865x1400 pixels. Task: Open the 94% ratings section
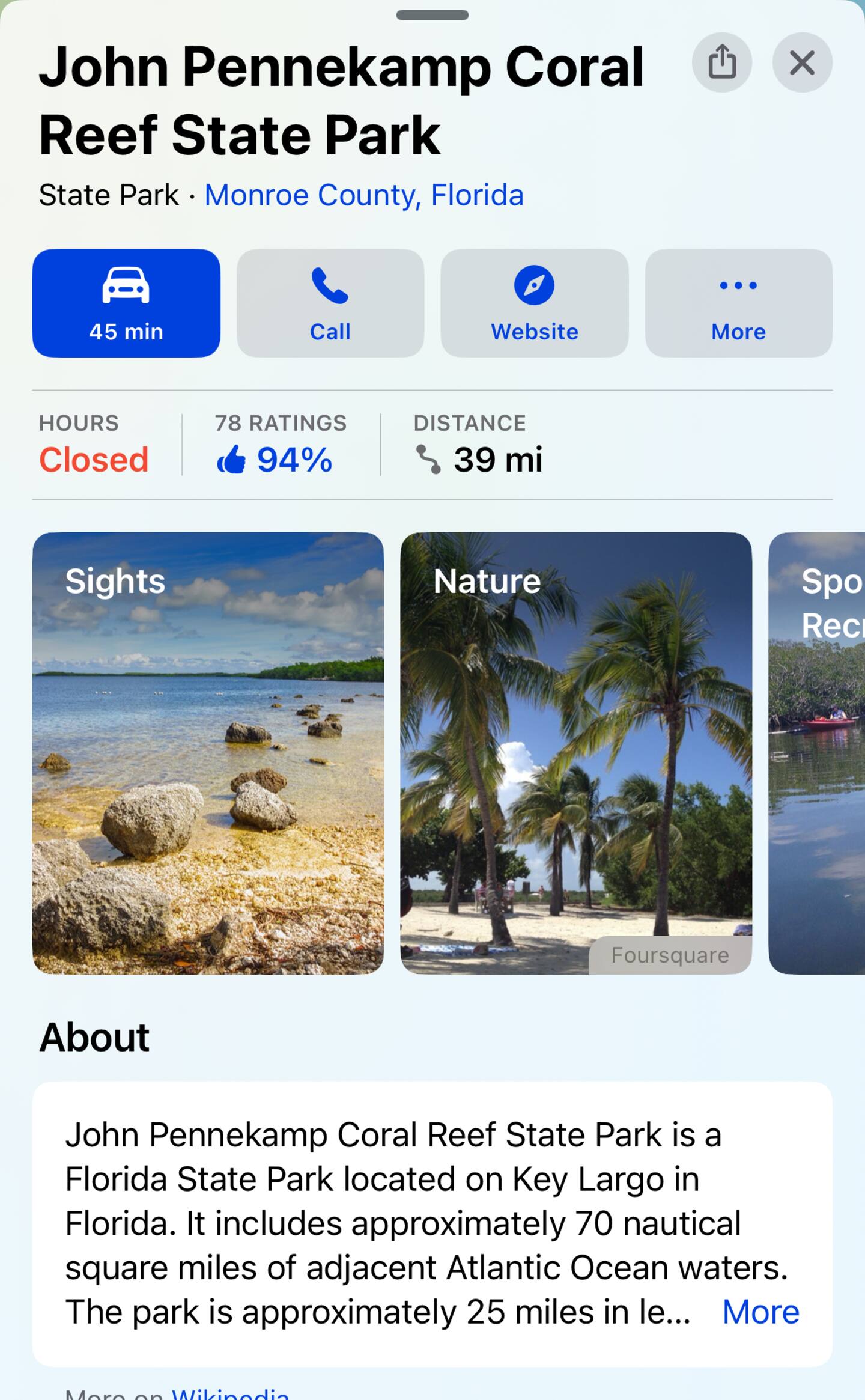(x=281, y=445)
